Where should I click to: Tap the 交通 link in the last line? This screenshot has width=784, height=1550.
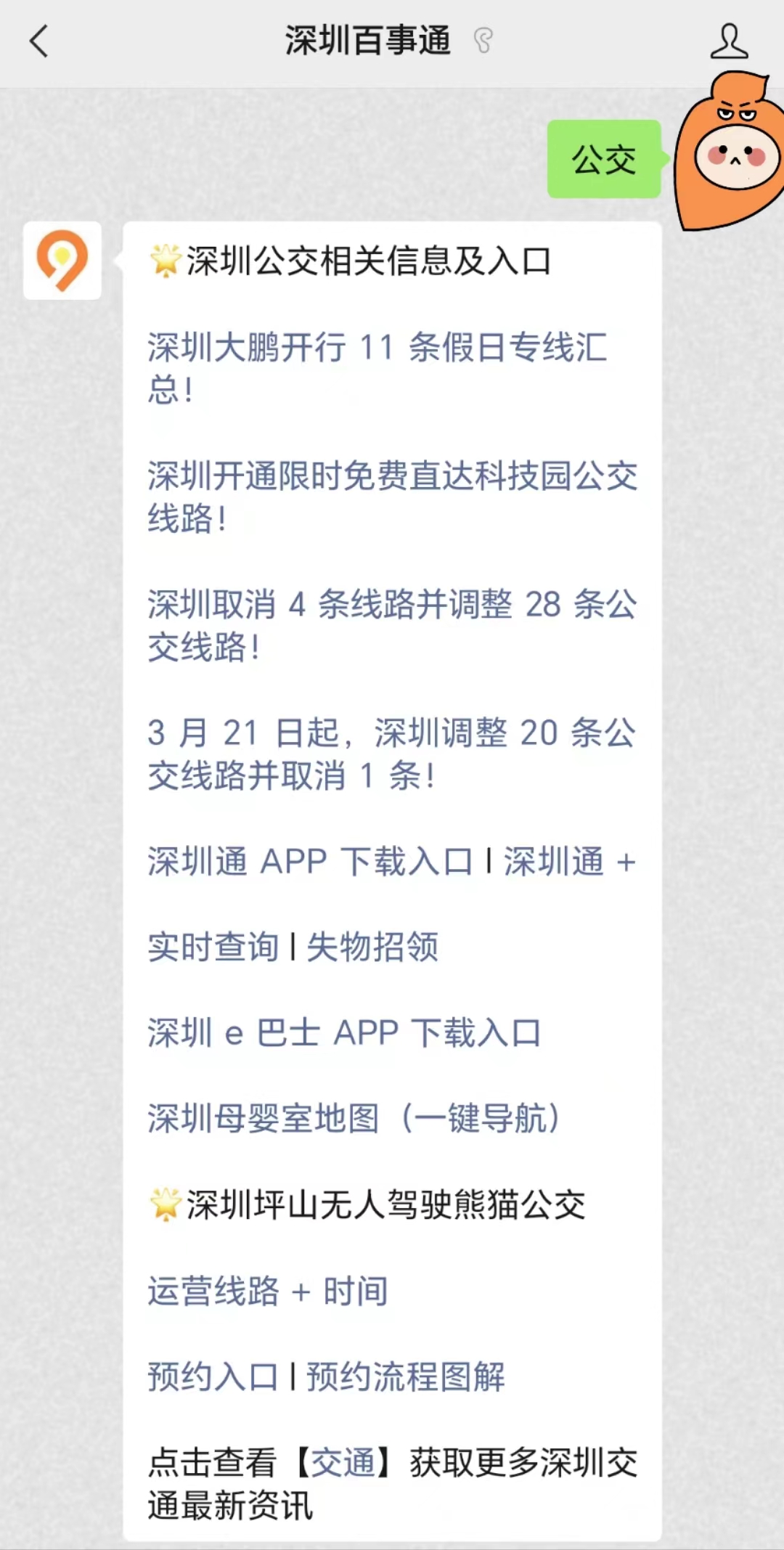pyautogui.click(x=343, y=1463)
